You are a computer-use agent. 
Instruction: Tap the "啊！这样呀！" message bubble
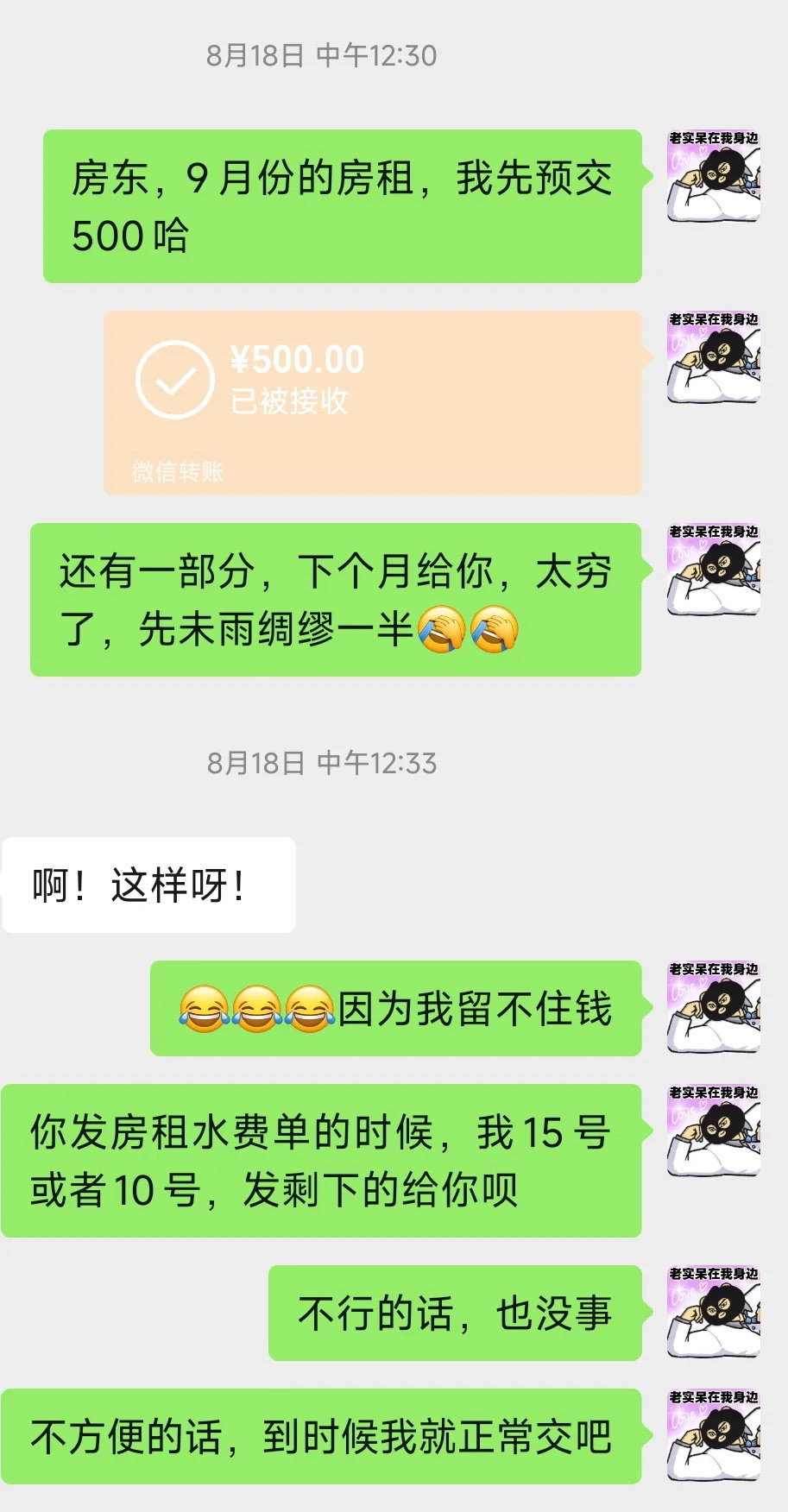(147, 885)
